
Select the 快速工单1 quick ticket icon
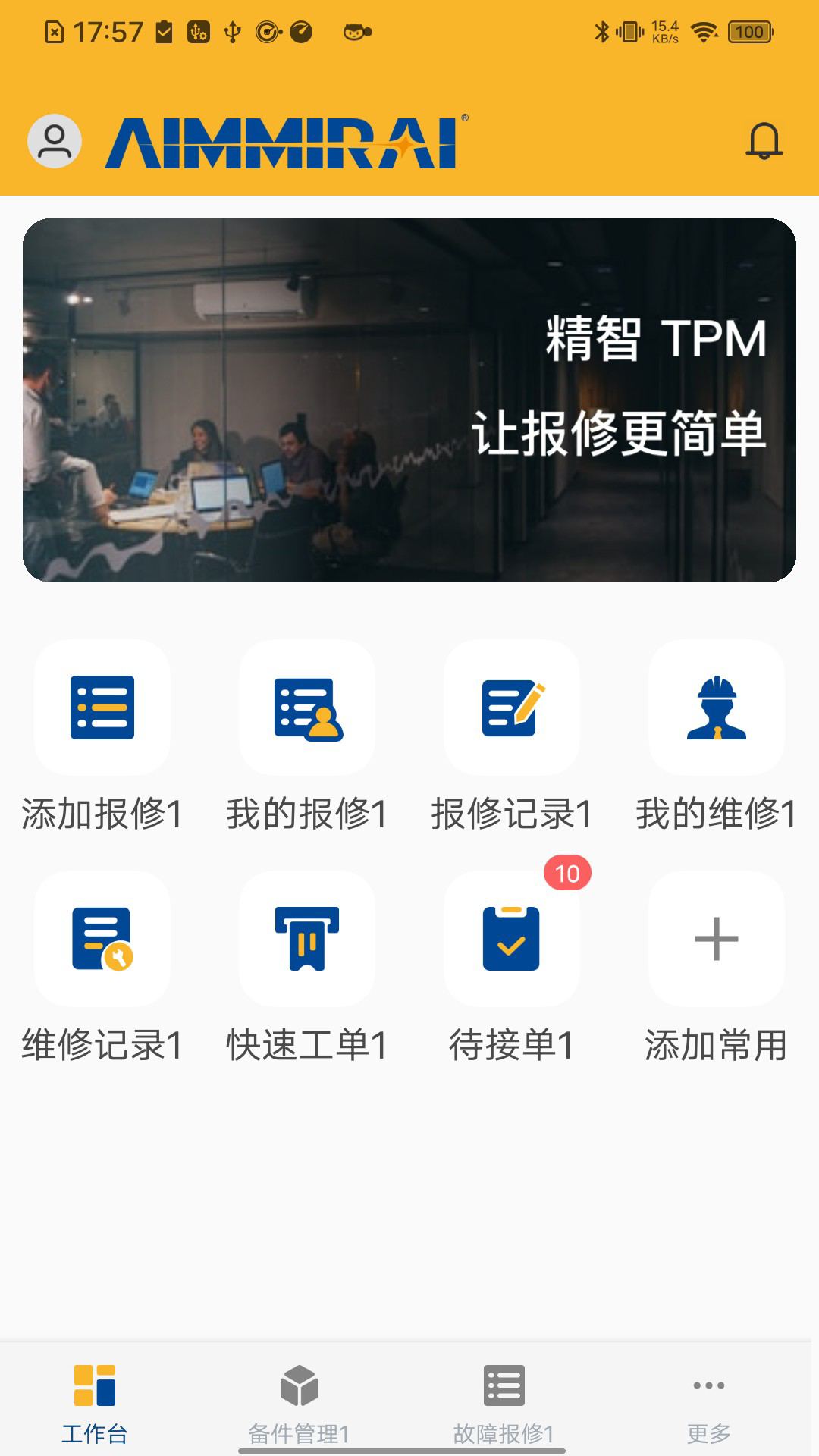pyautogui.click(x=307, y=939)
